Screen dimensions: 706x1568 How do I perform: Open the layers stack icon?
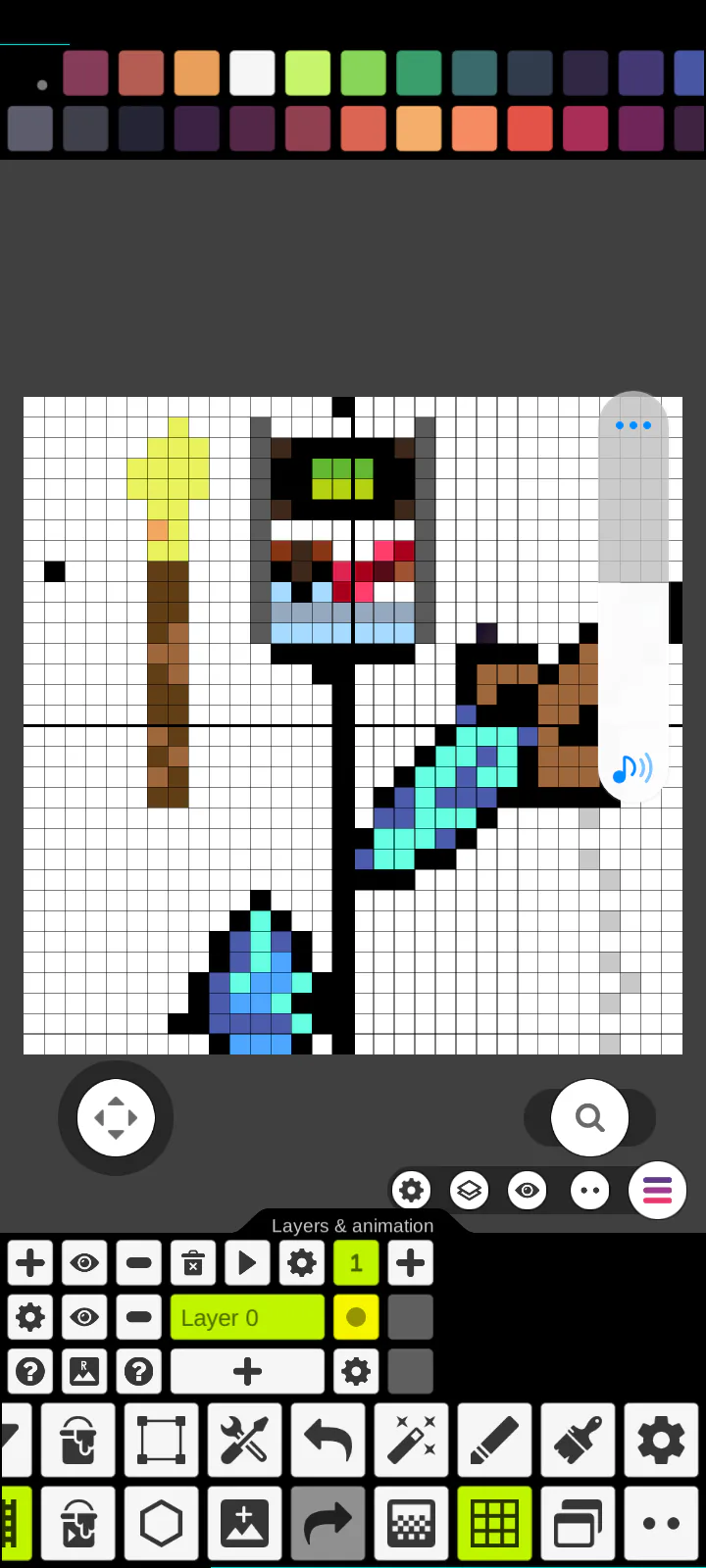[470, 1191]
